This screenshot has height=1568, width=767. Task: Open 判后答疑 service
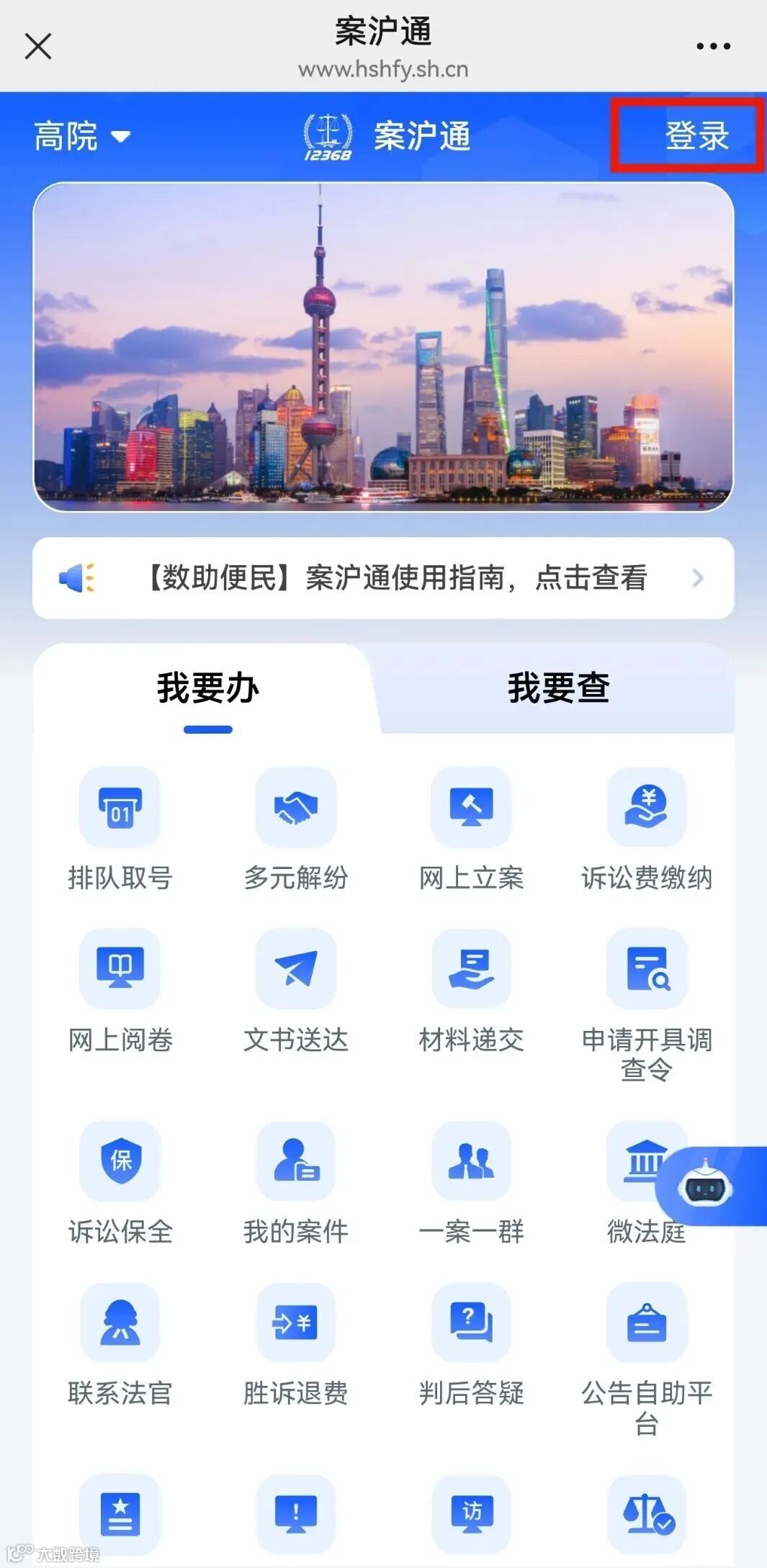coord(471,1343)
